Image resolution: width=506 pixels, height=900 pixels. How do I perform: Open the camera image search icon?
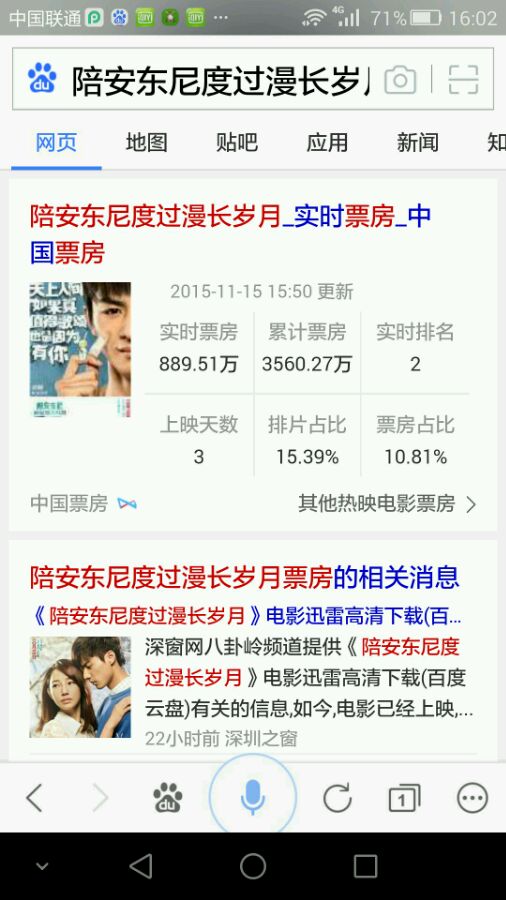400,79
